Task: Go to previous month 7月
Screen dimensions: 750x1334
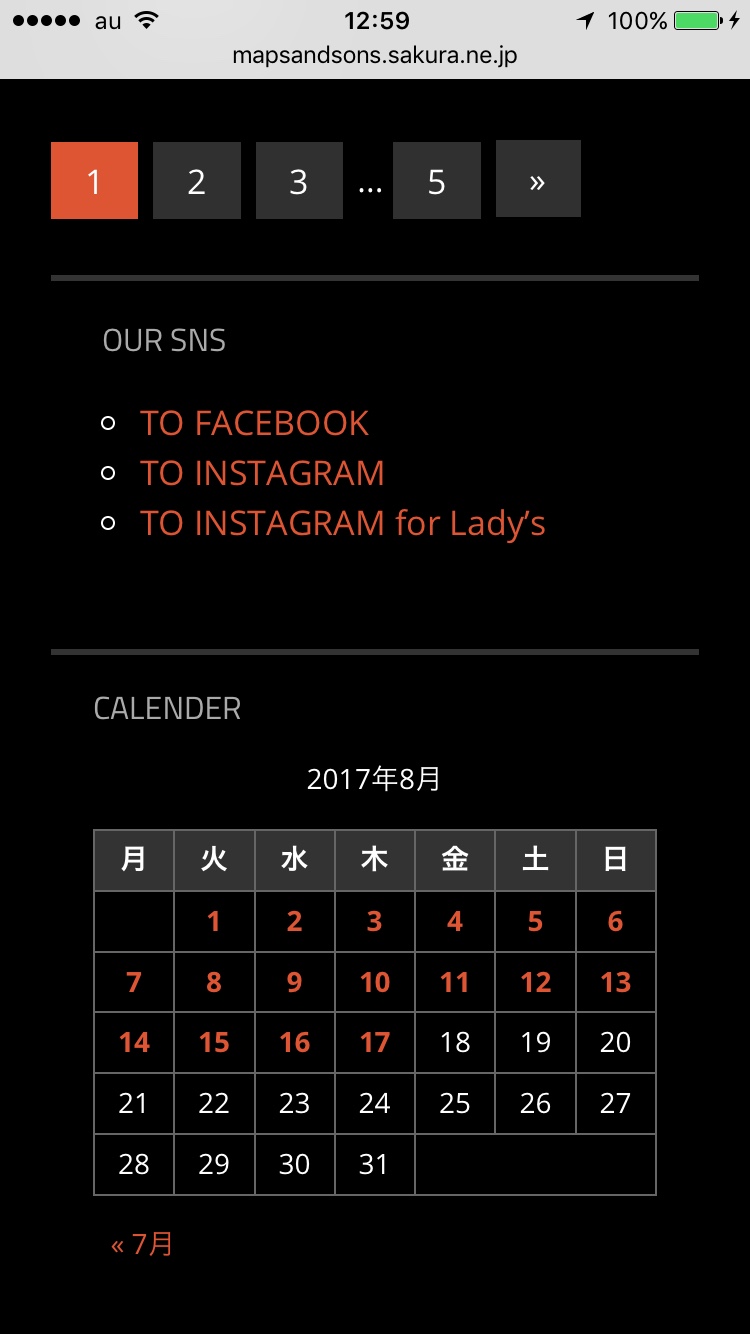Action: (x=142, y=1244)
